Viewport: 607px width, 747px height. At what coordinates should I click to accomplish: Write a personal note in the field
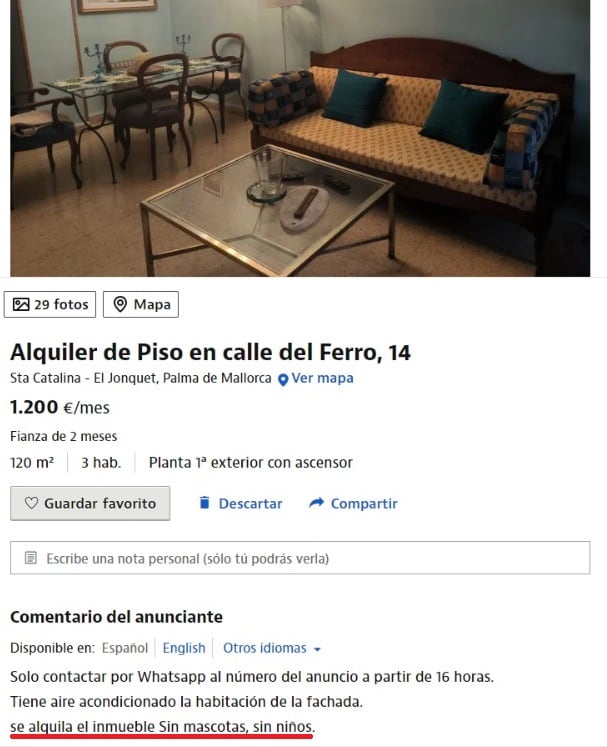[300, 558]
